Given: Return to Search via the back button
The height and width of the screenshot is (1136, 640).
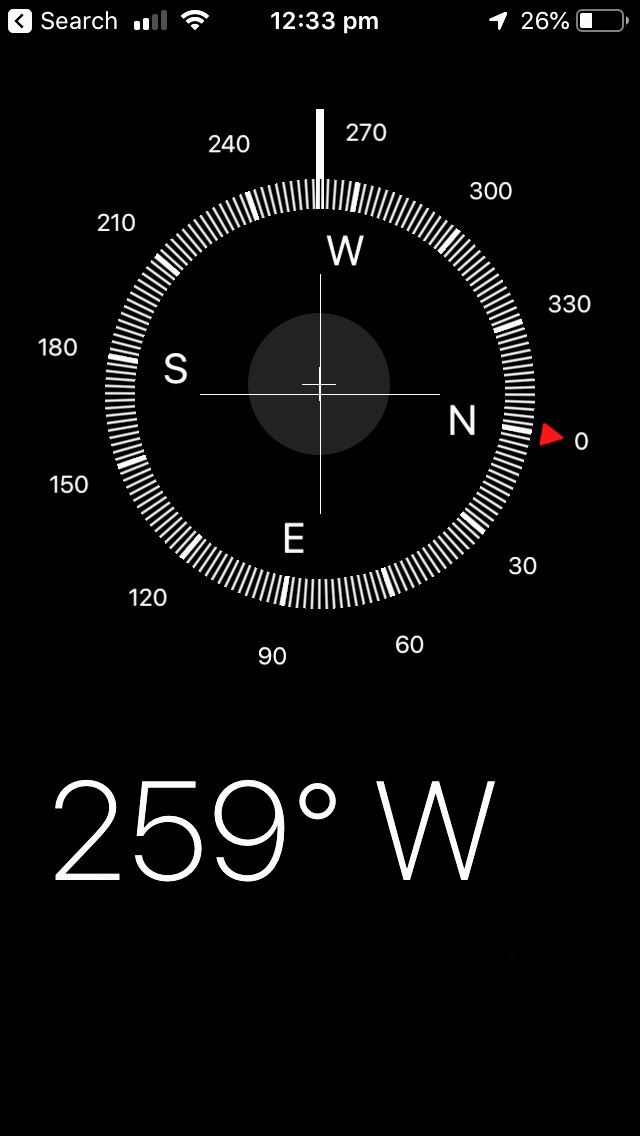Looking at the screenshot, I should (62, 21).
